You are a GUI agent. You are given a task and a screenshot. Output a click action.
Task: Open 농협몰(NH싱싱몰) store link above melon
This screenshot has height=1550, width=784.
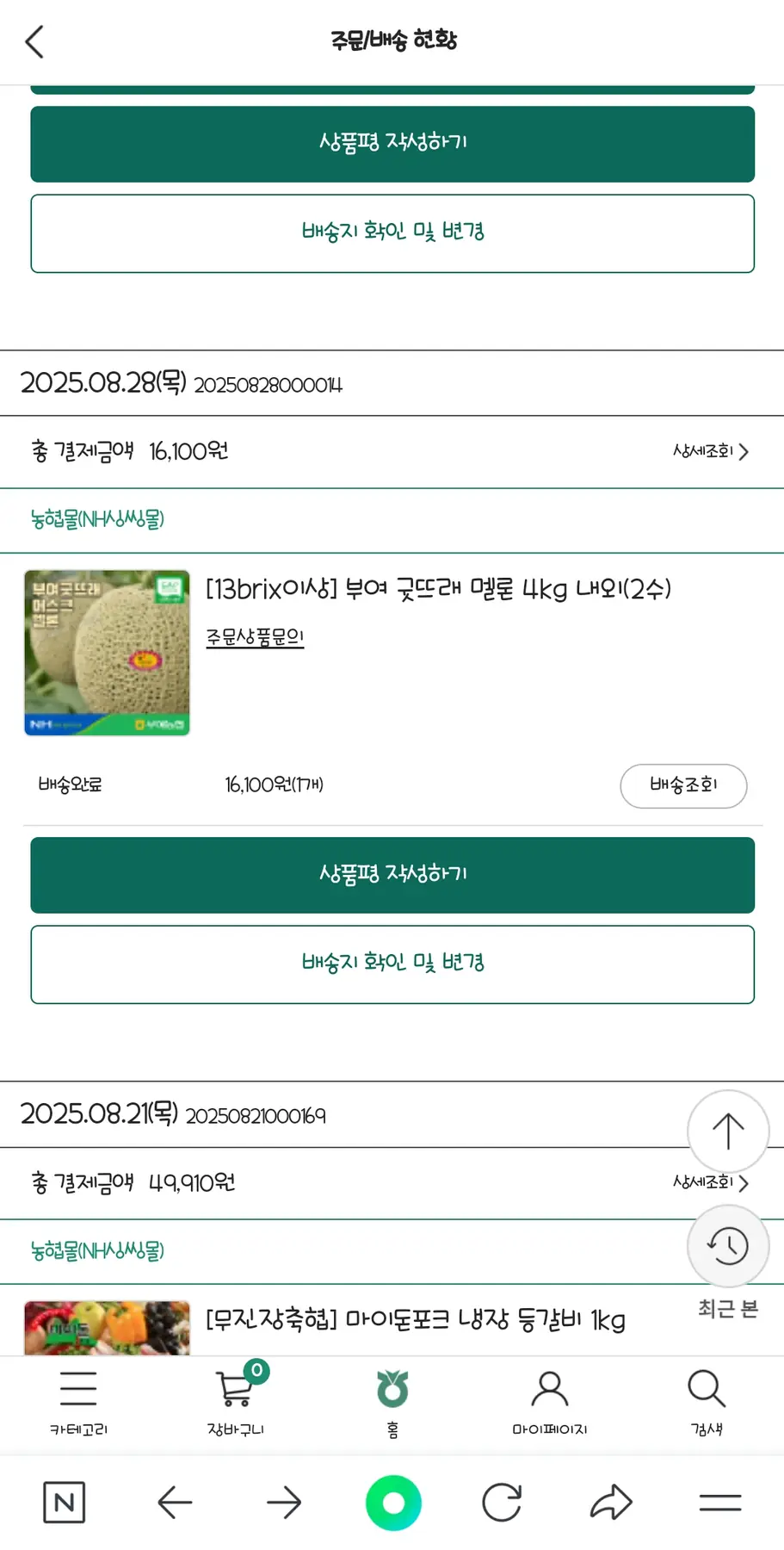97,519
